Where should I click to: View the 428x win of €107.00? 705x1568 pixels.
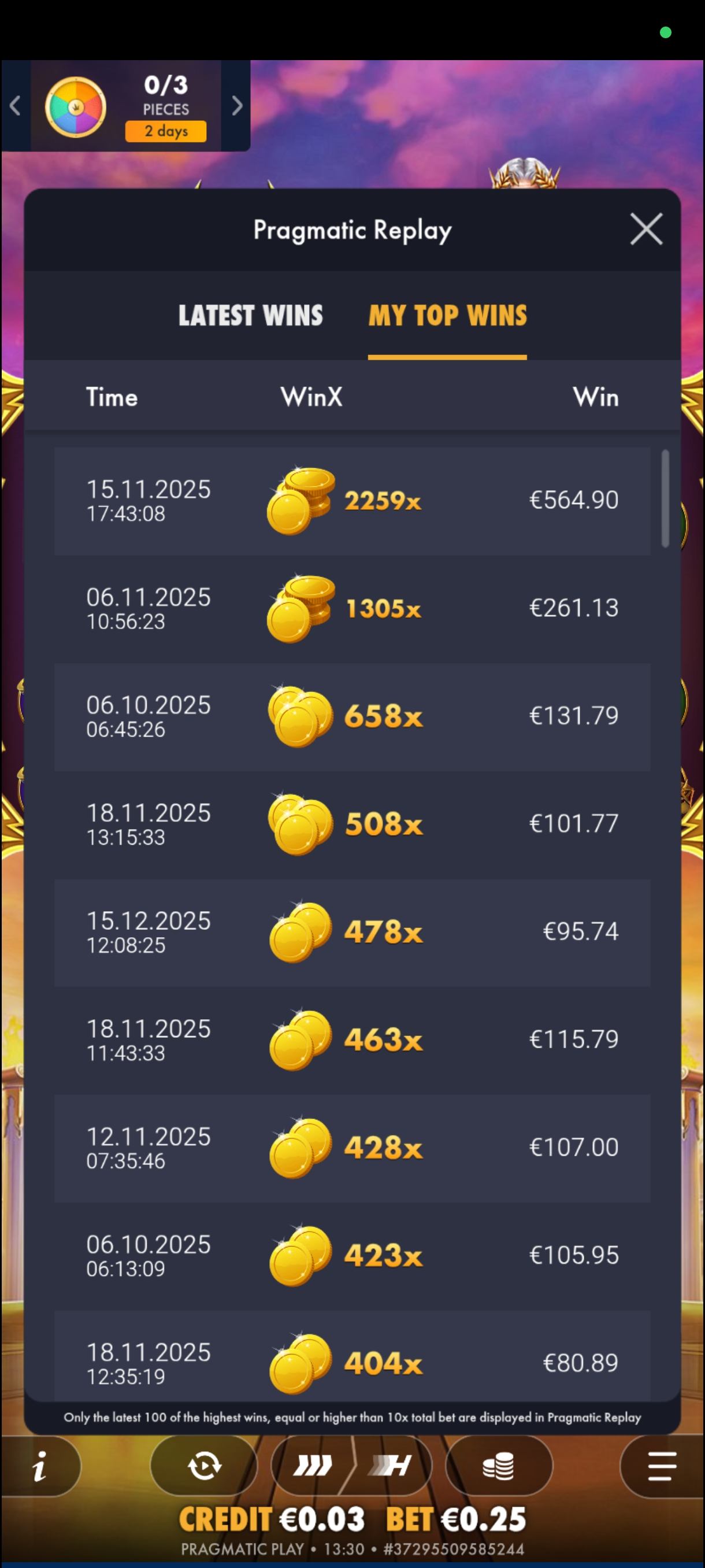click(351, 1148)
